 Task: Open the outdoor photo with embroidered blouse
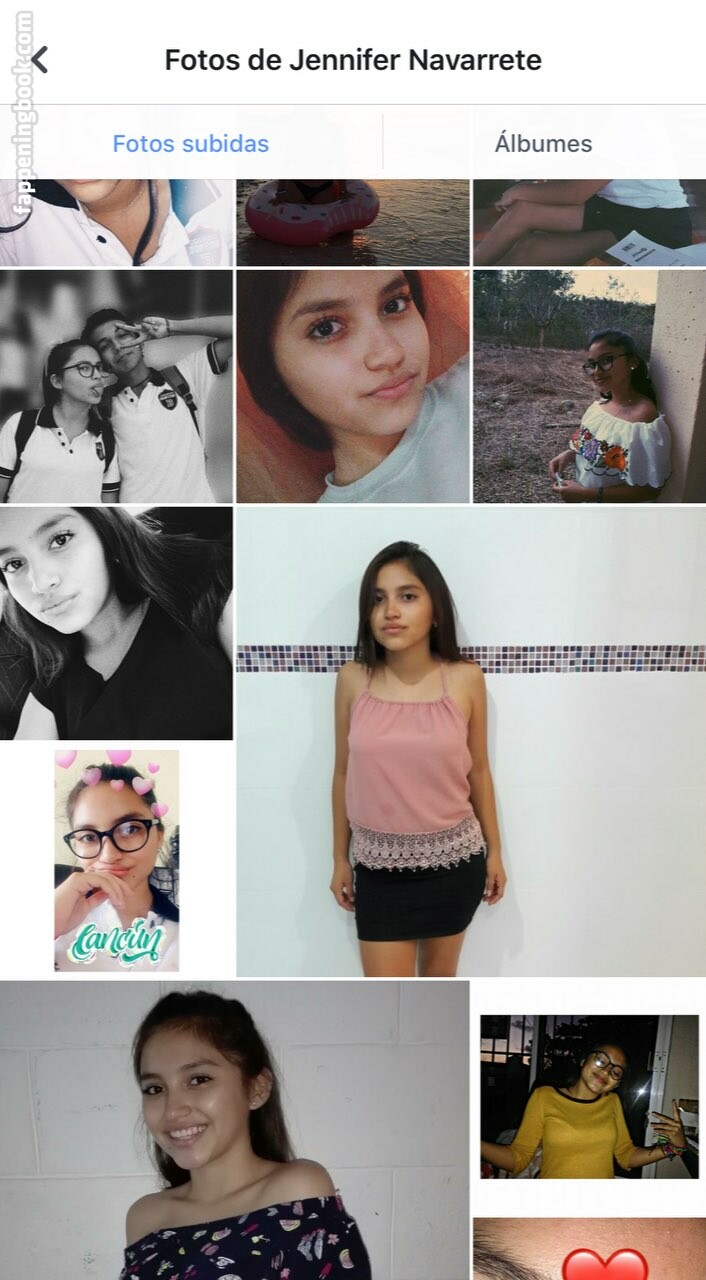(x=590, y=386)
